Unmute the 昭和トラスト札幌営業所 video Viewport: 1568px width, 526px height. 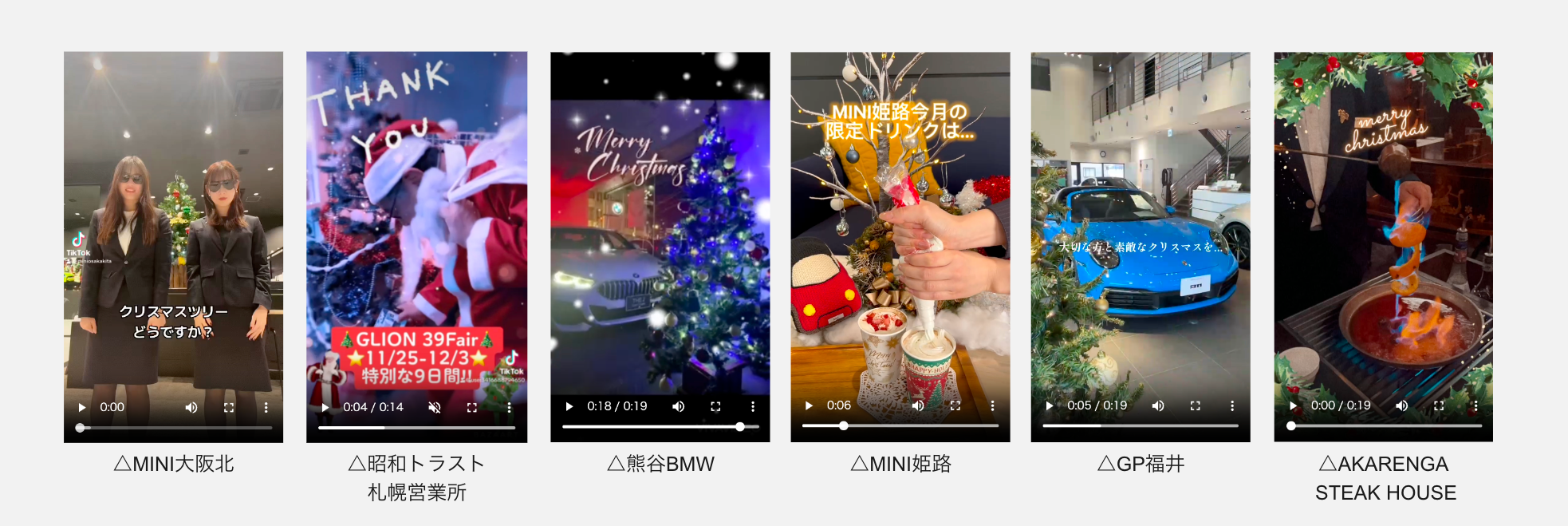tap(435, 407)
